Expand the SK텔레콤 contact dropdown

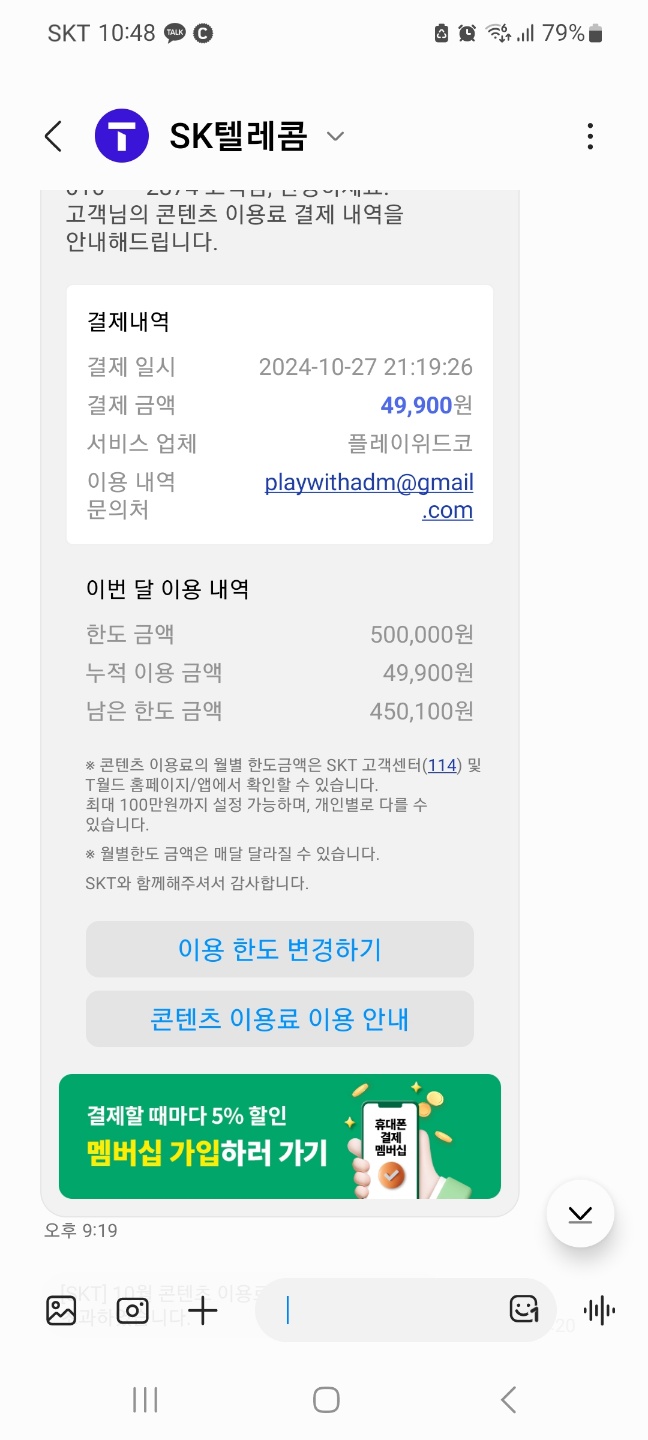(336, 136)
